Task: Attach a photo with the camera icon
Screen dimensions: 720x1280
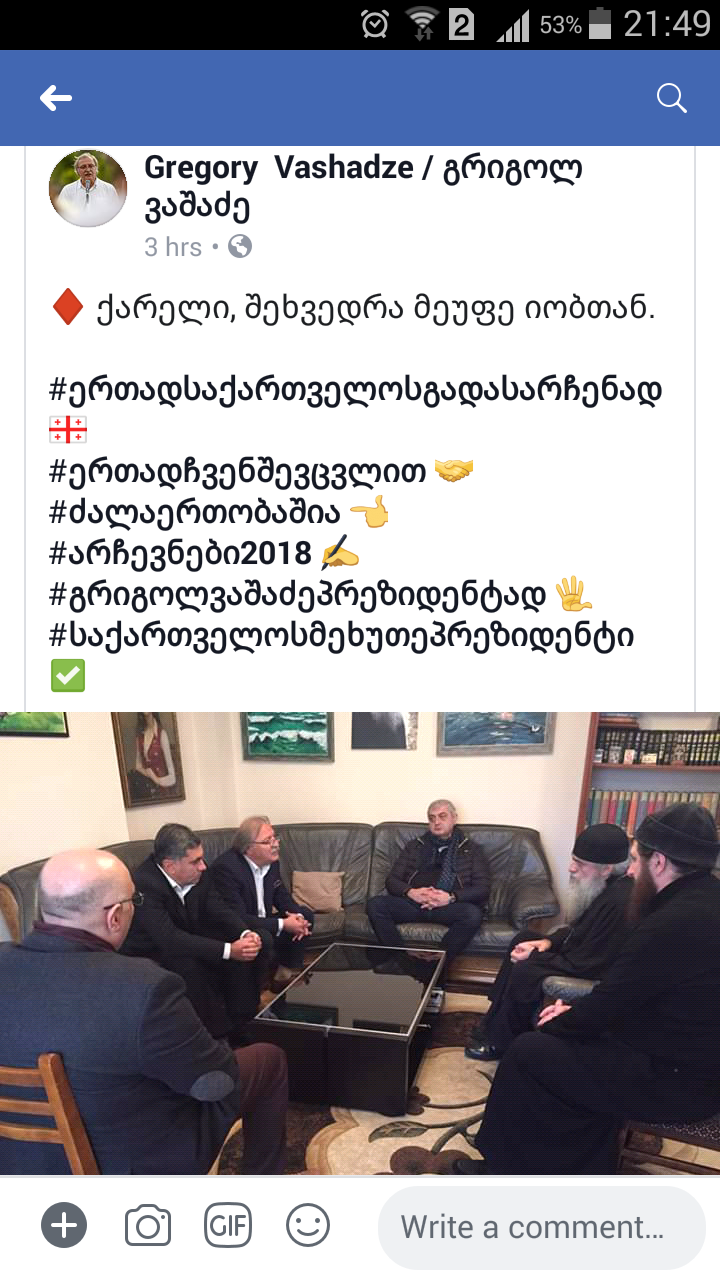Action: coord(147,1226)
